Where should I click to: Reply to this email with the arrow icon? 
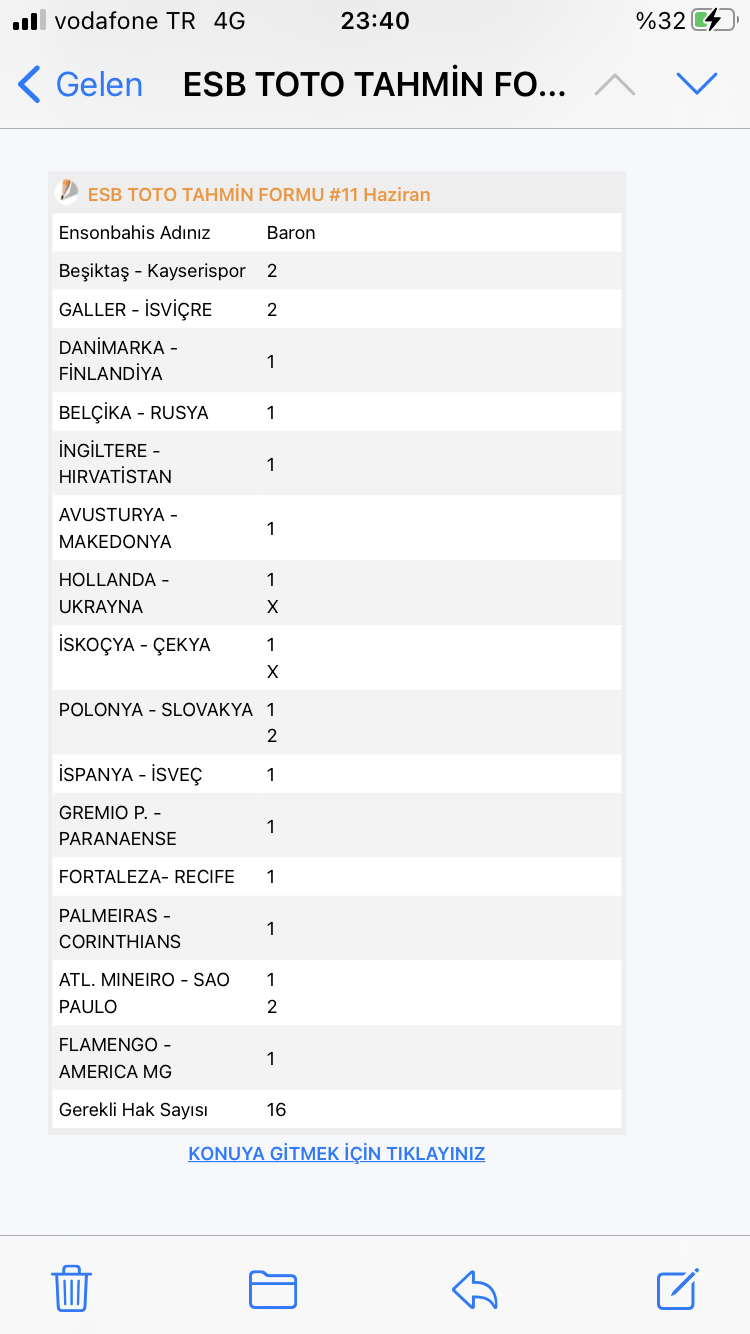pyautogui.click(x=475, y=1289)
